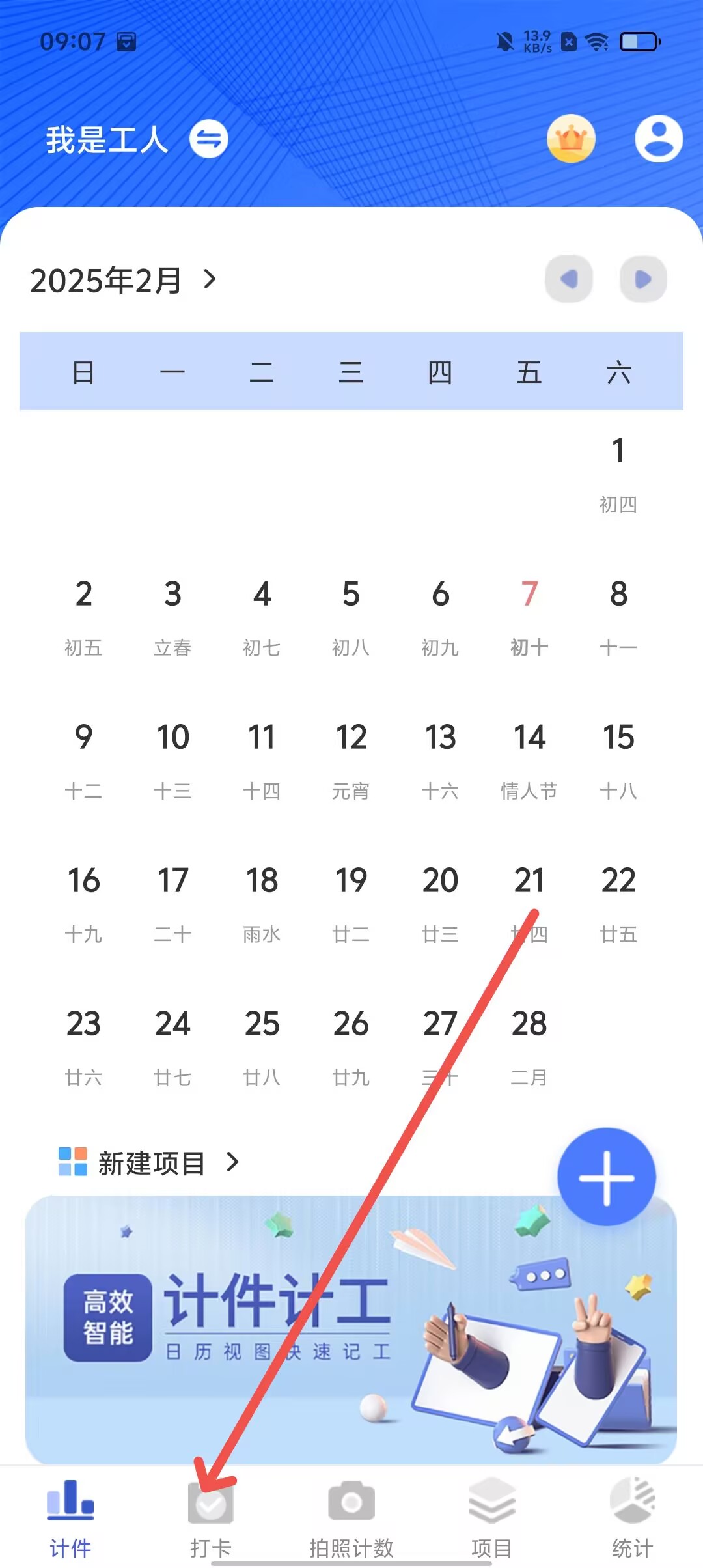Switch to the 统计 tab
Viewport: 703px width, 1568px height.
[x=632, y=1517]
